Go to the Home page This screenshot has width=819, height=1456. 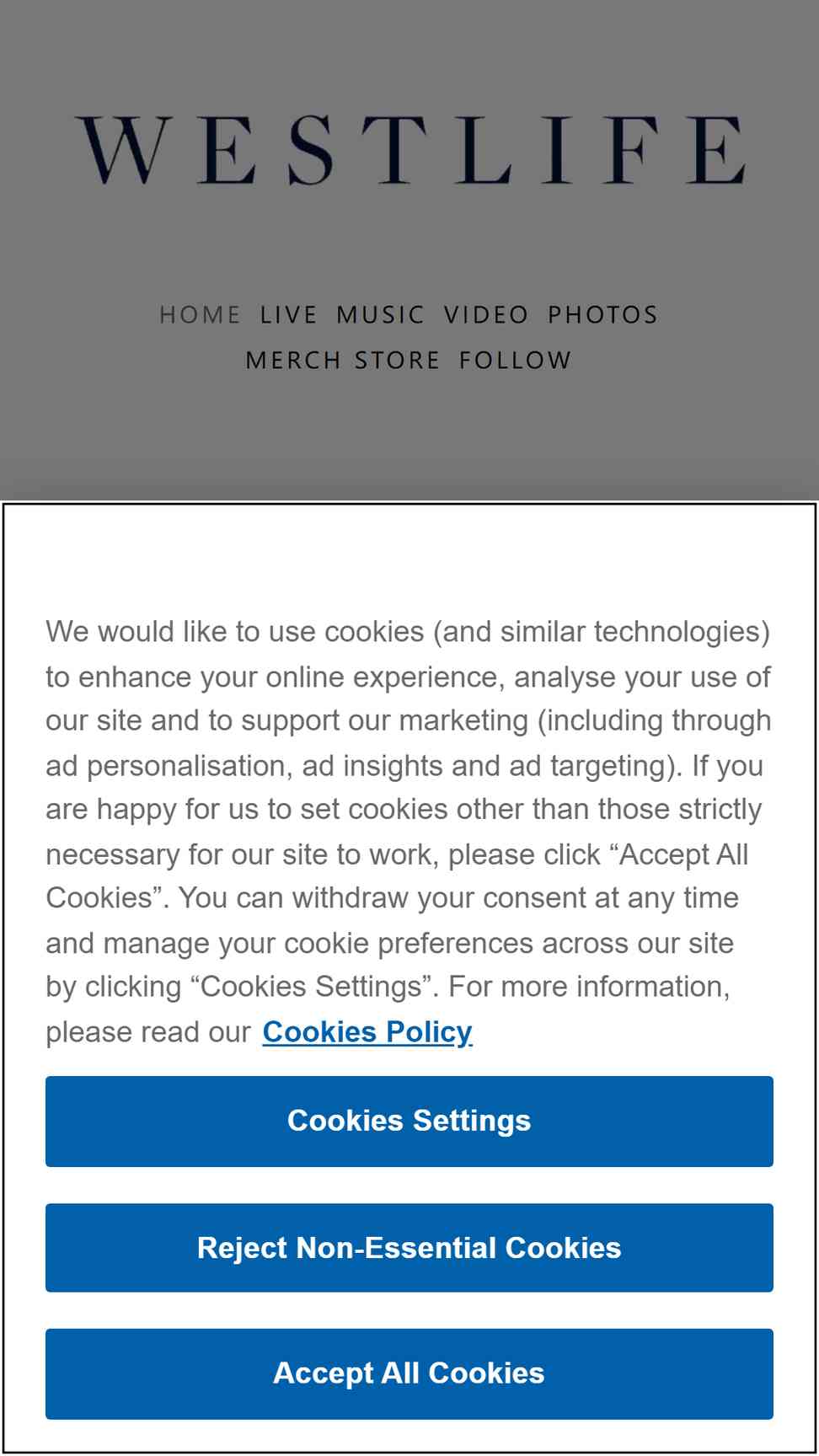201,315
